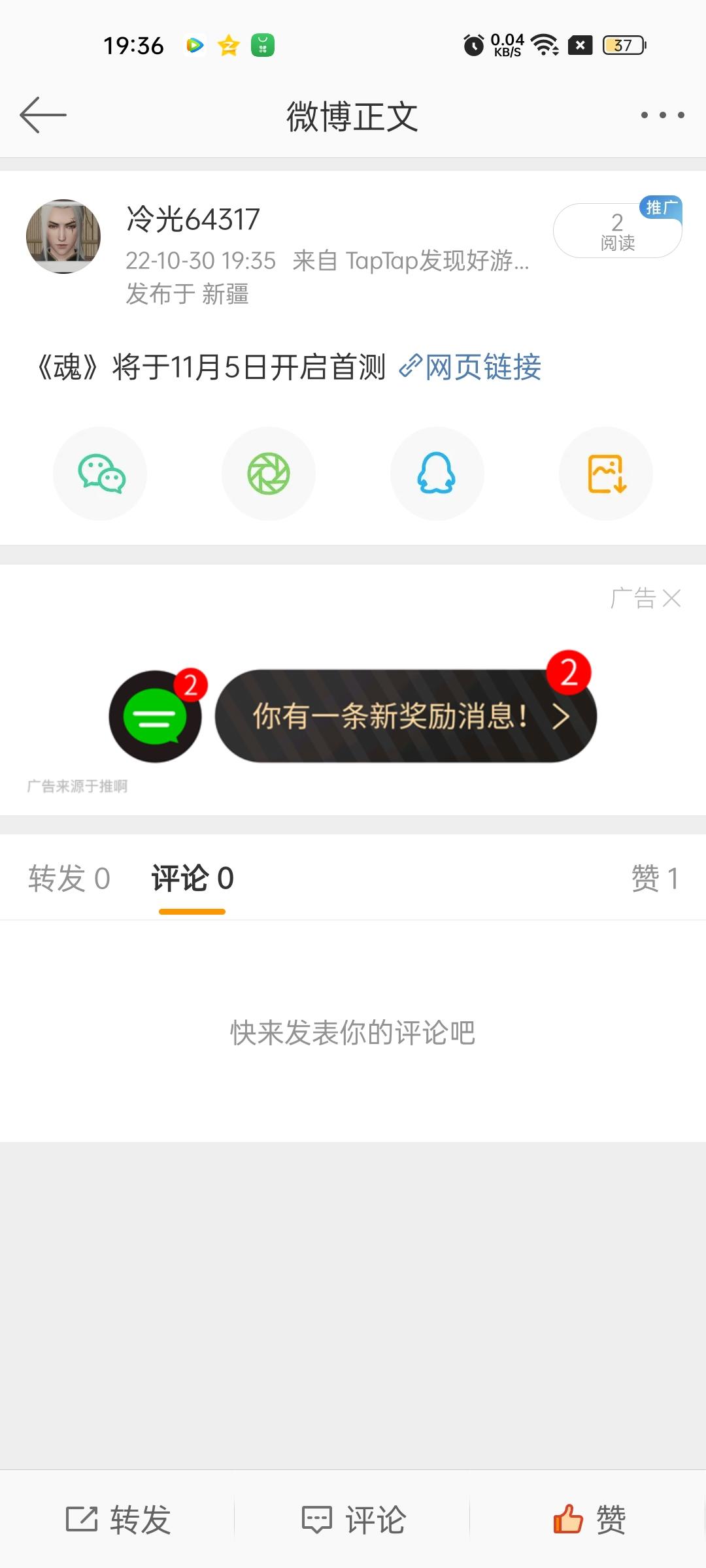Image resolution: width=706 pixels, height=1568 pixels.
Task: Repost using the bottom 转发 button
Action: (118, 1520)
